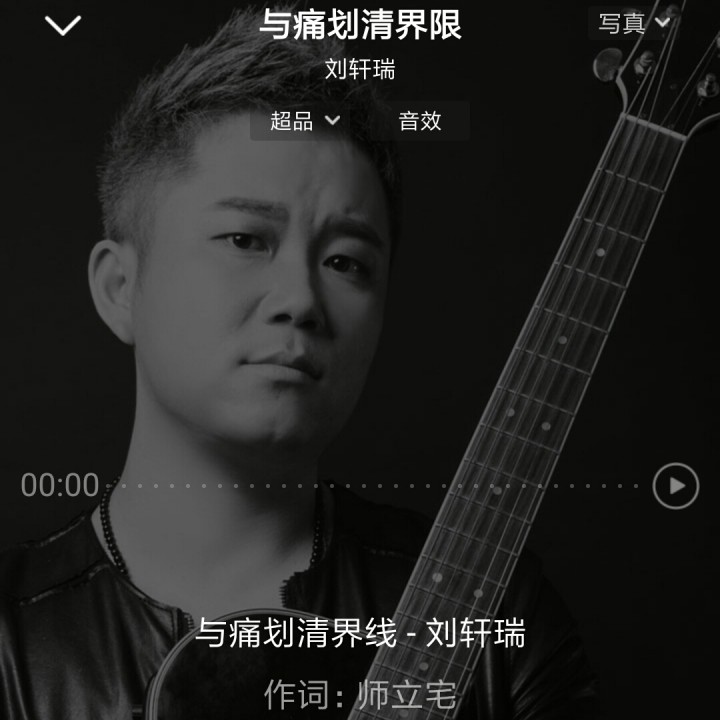Change audio quality from 超品
Image resolution: width=720 pixels, height=720 pixels.
[x=305, y=121]
